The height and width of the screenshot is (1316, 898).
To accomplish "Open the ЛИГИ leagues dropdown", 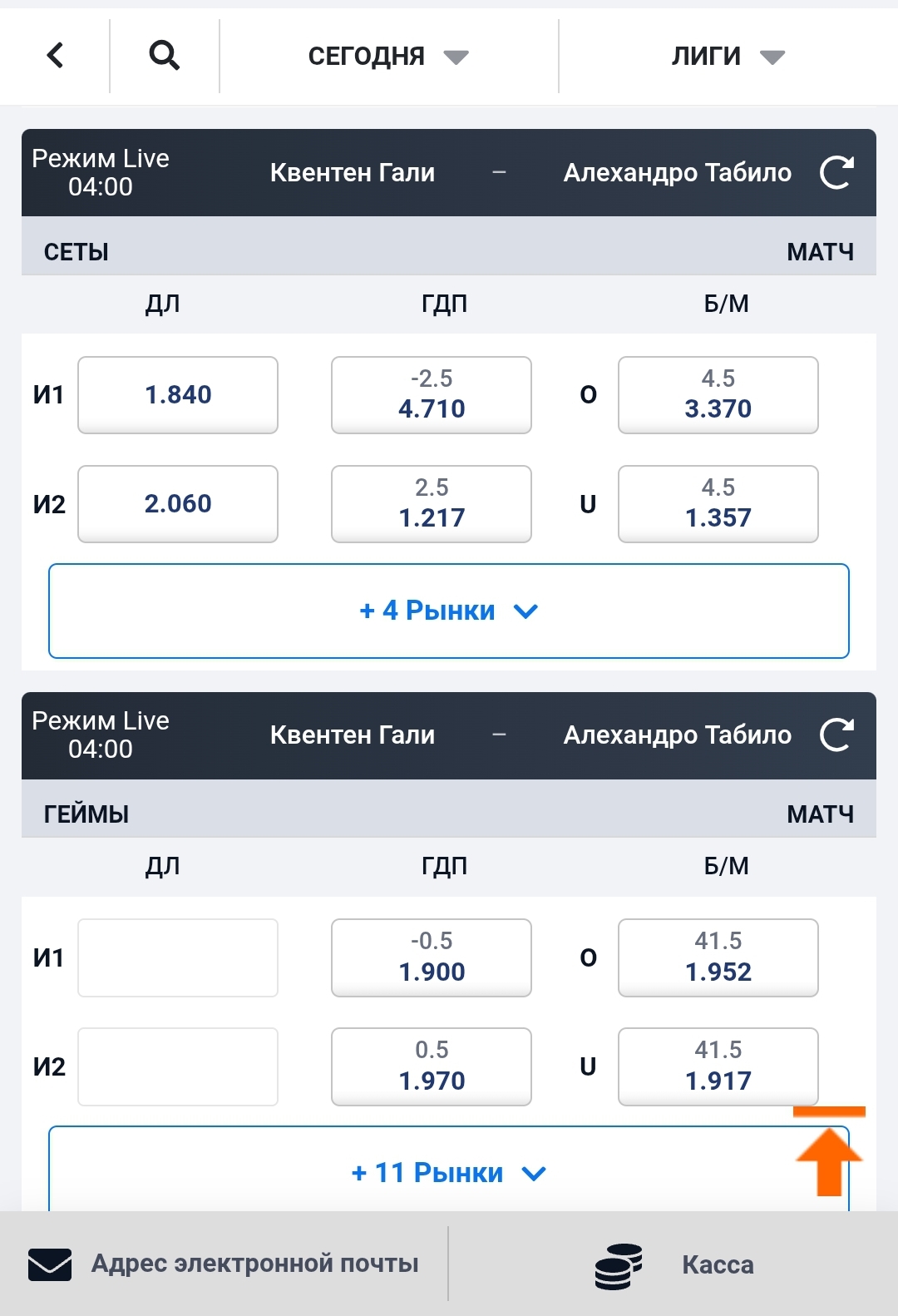I will point(727,56).
